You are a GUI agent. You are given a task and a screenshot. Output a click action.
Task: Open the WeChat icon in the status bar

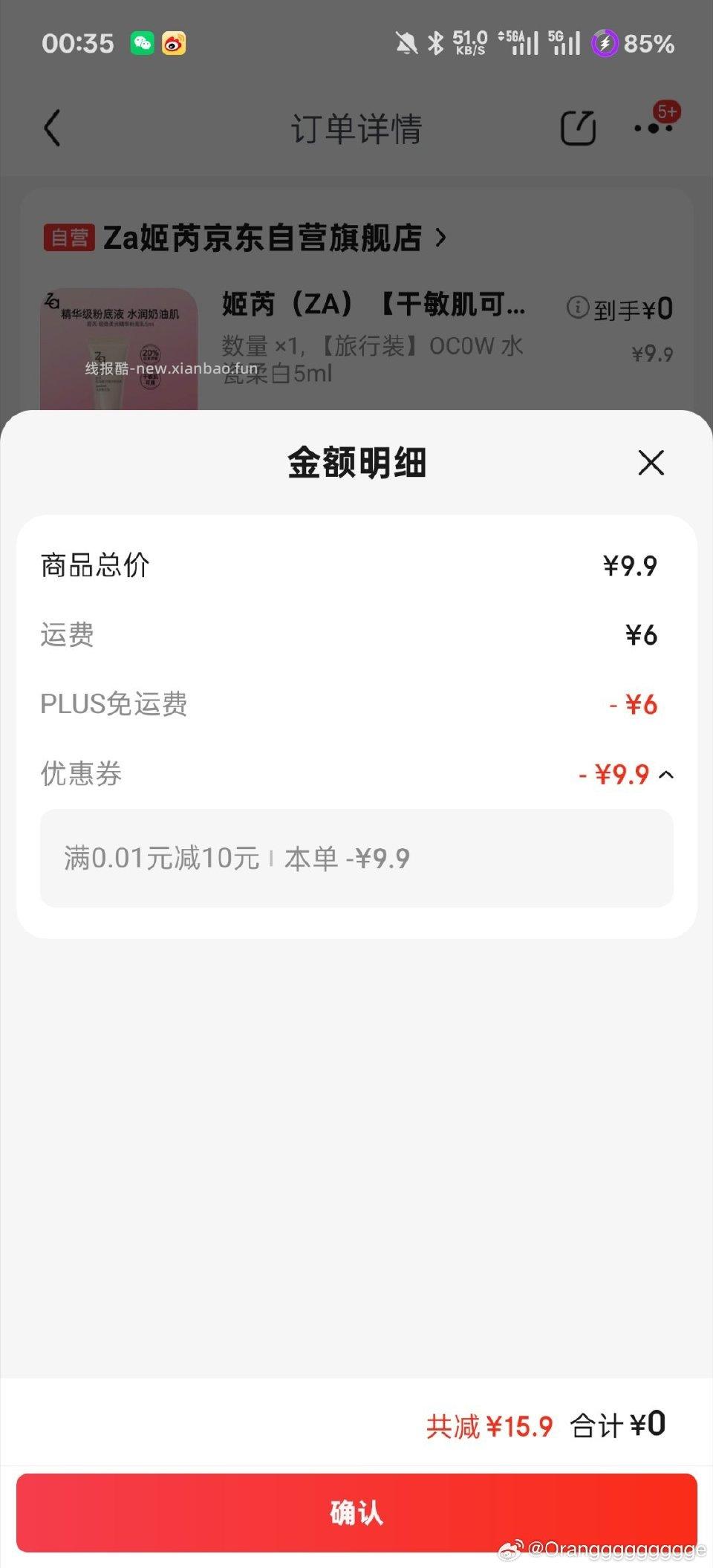click(143, 43)
